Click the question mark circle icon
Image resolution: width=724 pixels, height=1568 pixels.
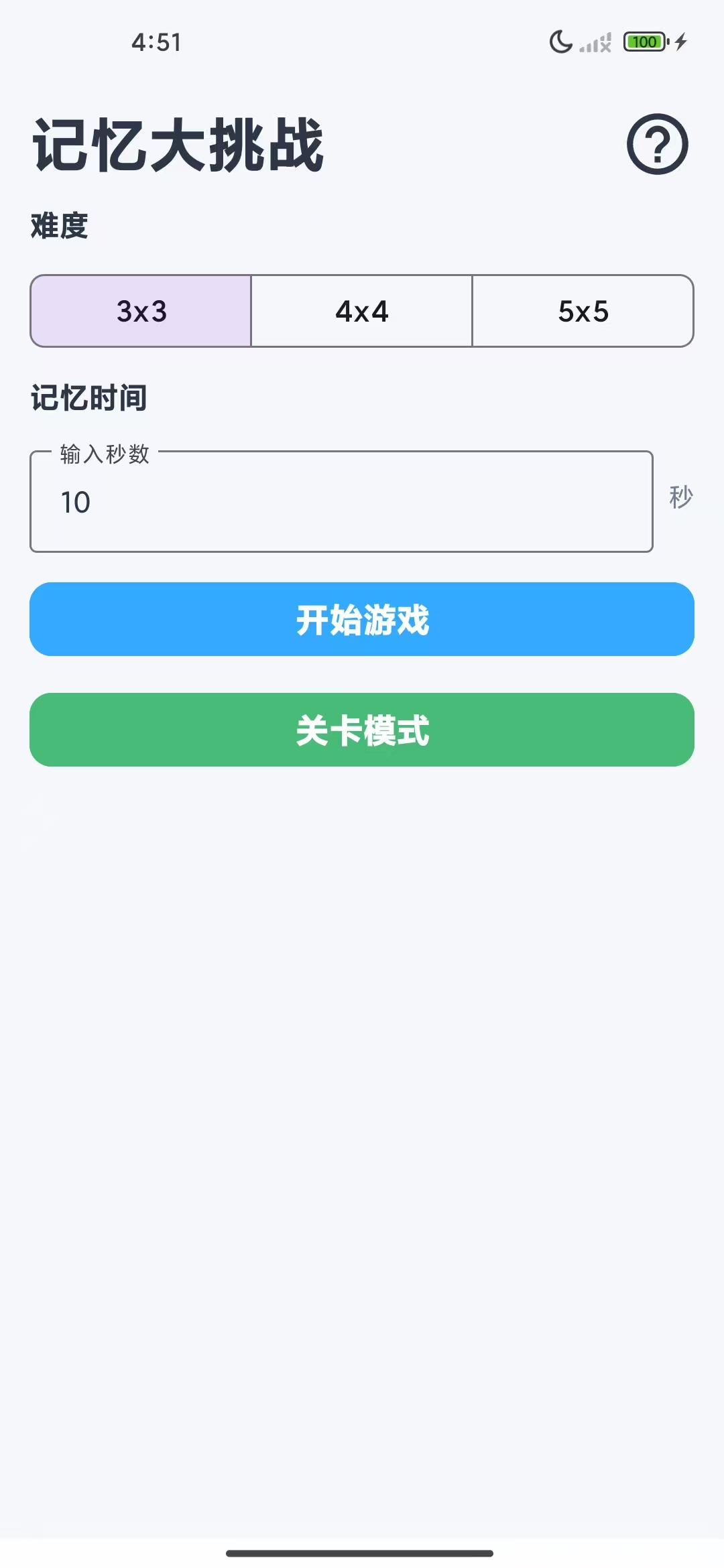656,143
